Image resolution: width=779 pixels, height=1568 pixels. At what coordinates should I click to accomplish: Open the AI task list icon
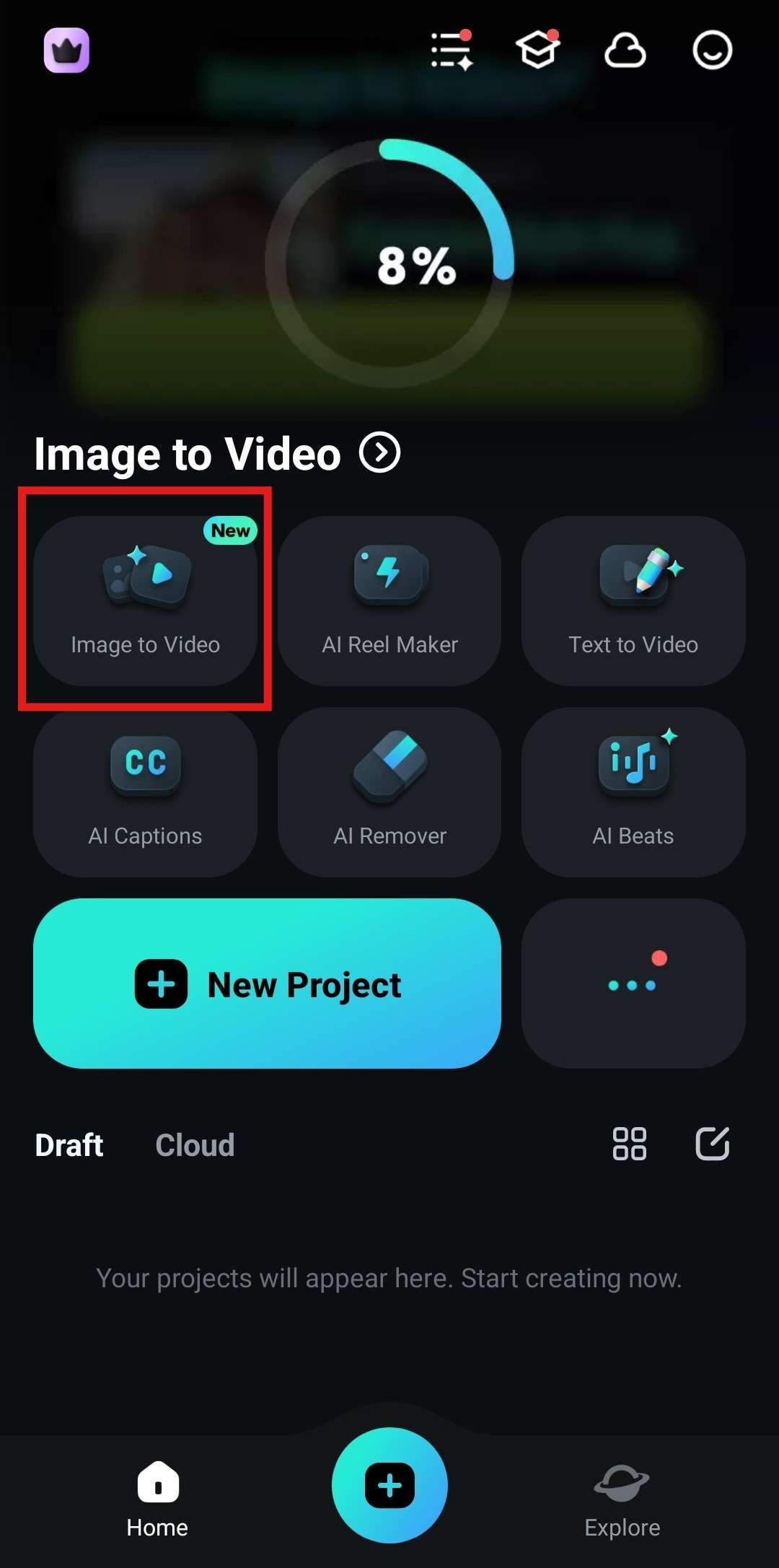[452, 51]
